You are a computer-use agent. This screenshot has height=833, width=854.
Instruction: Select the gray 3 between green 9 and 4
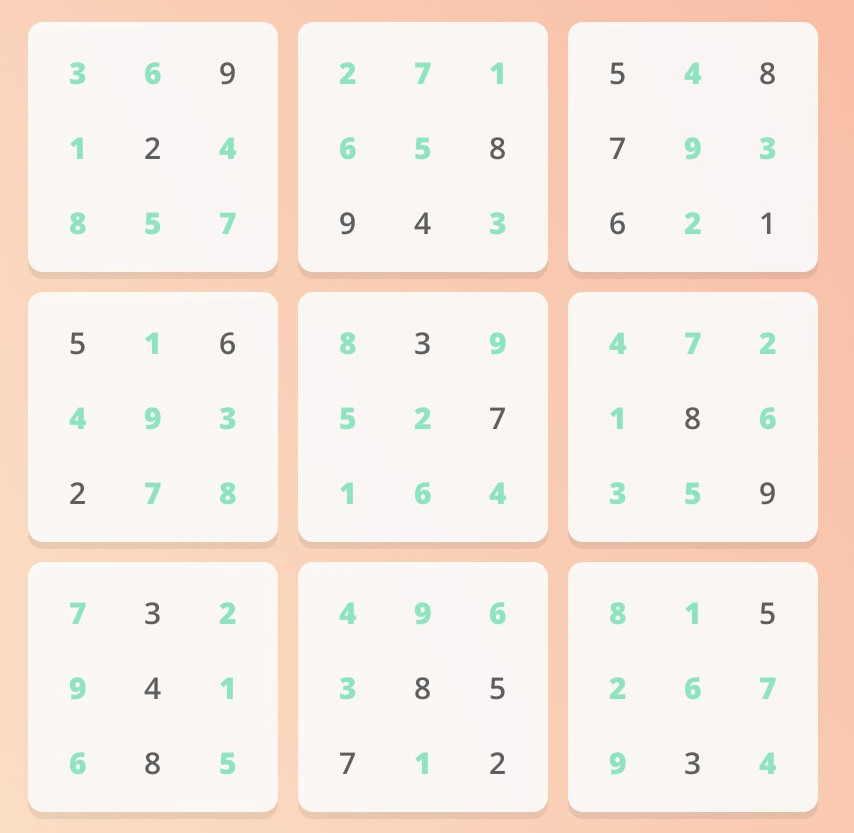[692, 764]
